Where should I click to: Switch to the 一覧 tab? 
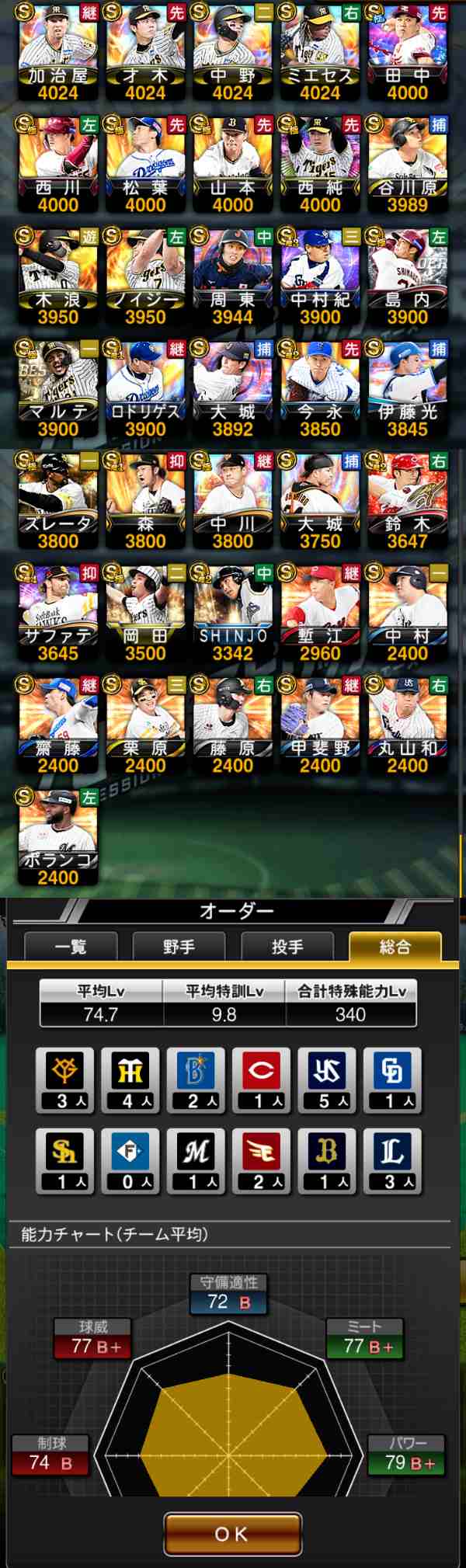click(x=71, y=947)
